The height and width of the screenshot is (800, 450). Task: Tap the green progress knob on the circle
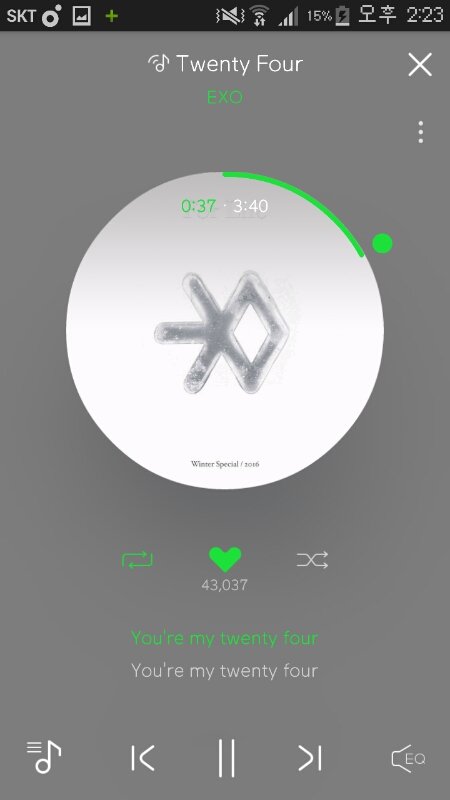point(382,243)
